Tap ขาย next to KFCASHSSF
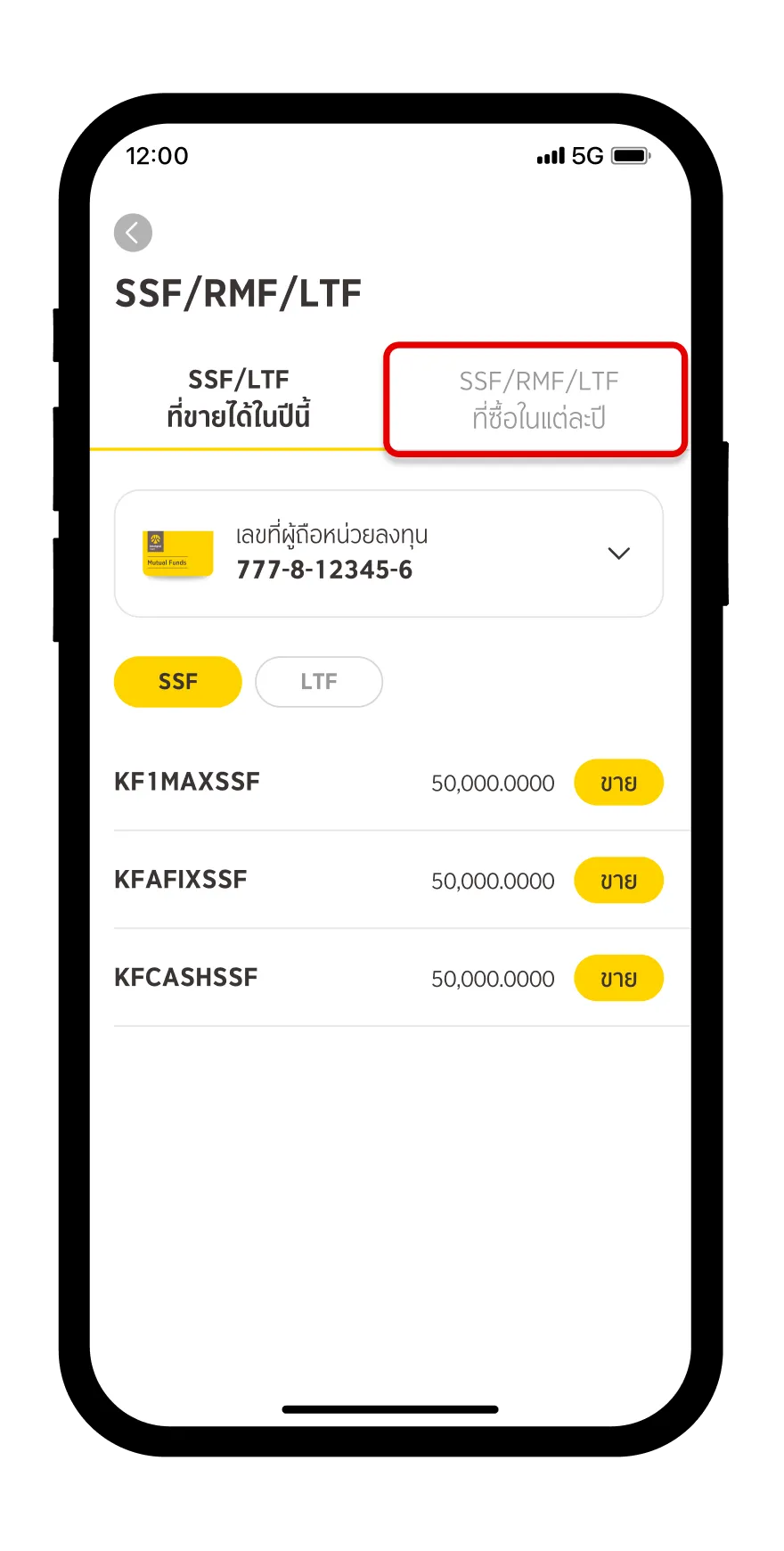This screenshot has height=1551, width=784. tap(618, 979)
